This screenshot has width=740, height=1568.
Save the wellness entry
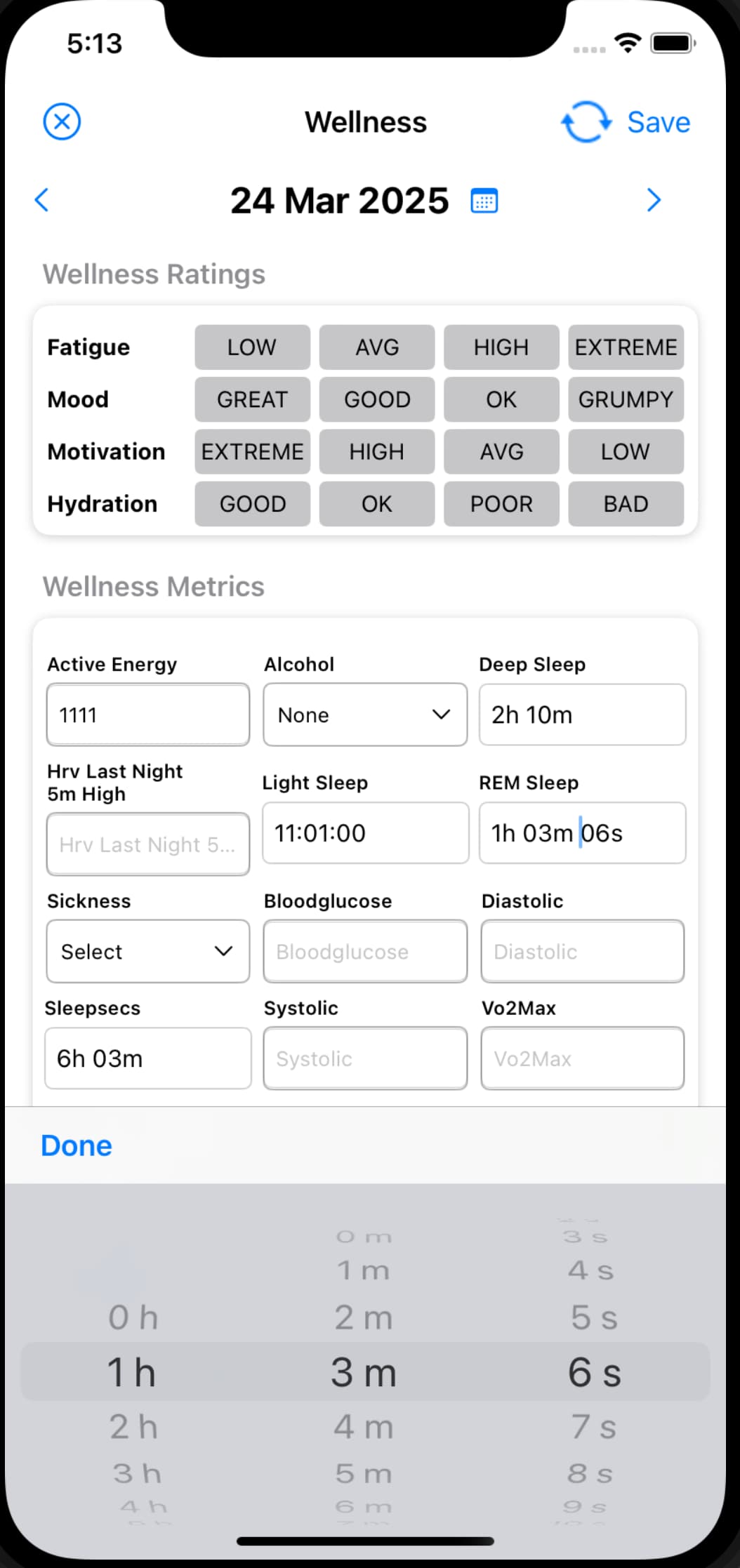click(658, 122)
